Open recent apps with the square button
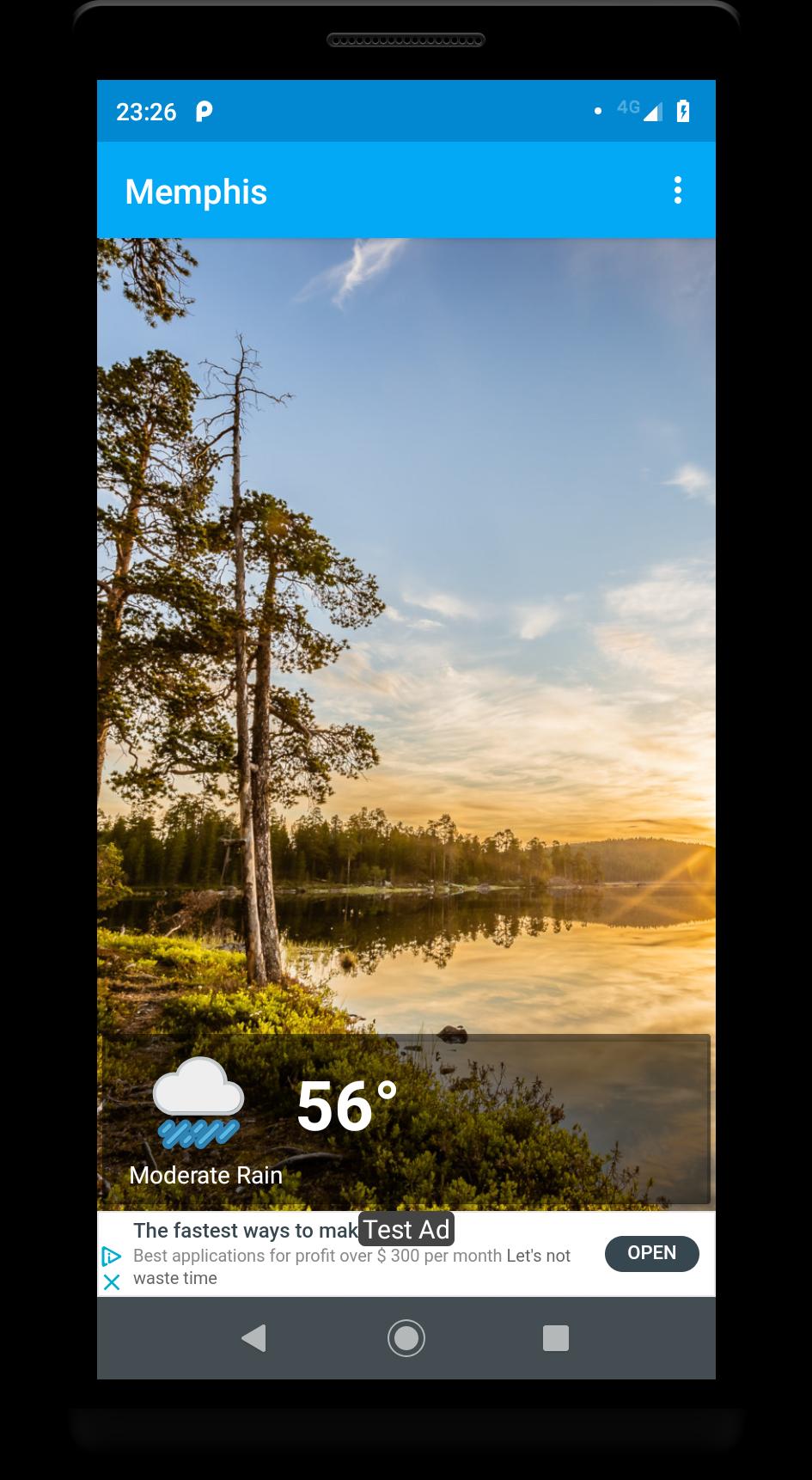Screen dimensions: 812x1480 coord(555,1338)
